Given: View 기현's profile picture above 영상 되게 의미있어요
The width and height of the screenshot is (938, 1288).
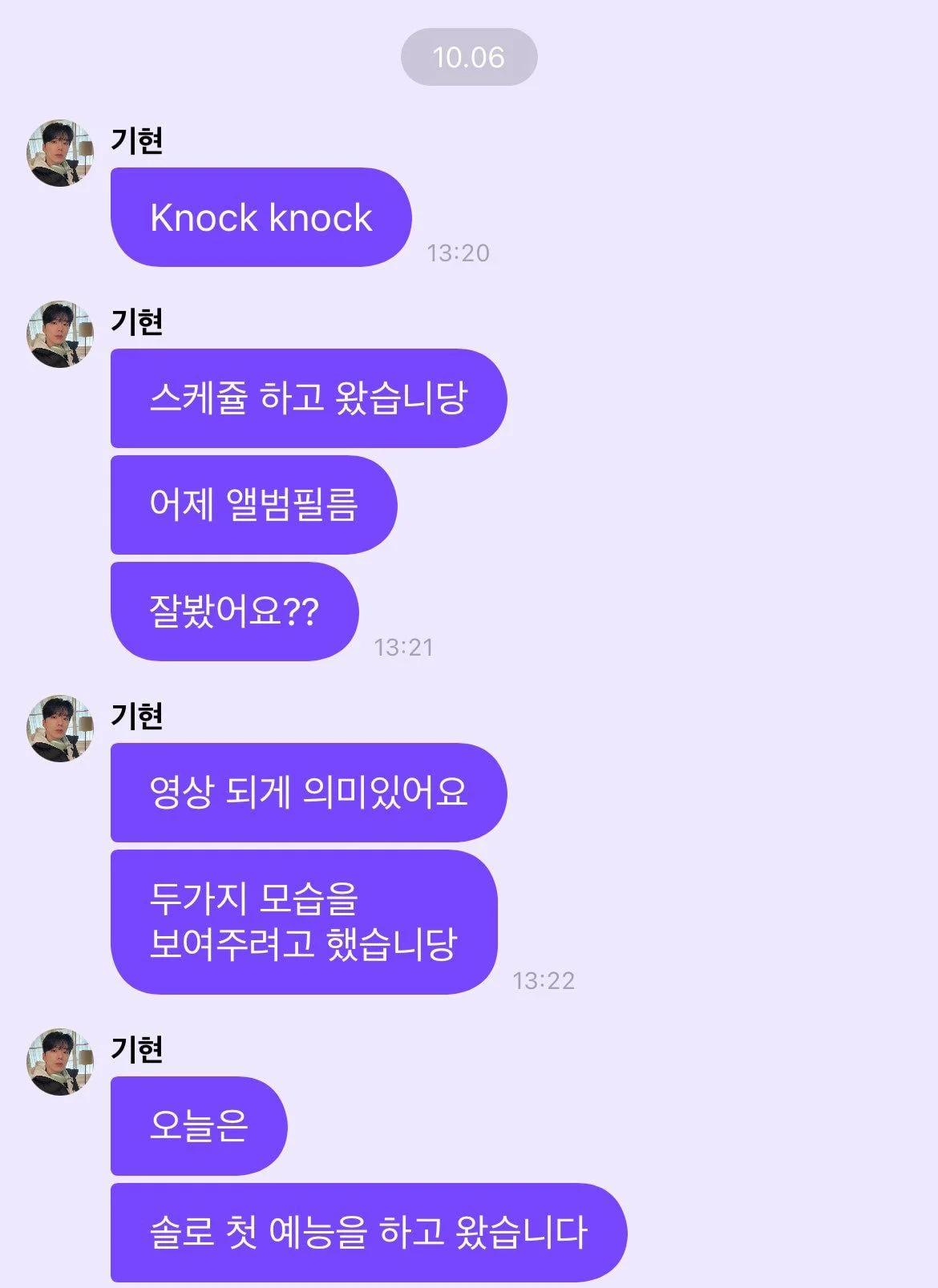Looking at the screenshot, I should pos(60,729).
